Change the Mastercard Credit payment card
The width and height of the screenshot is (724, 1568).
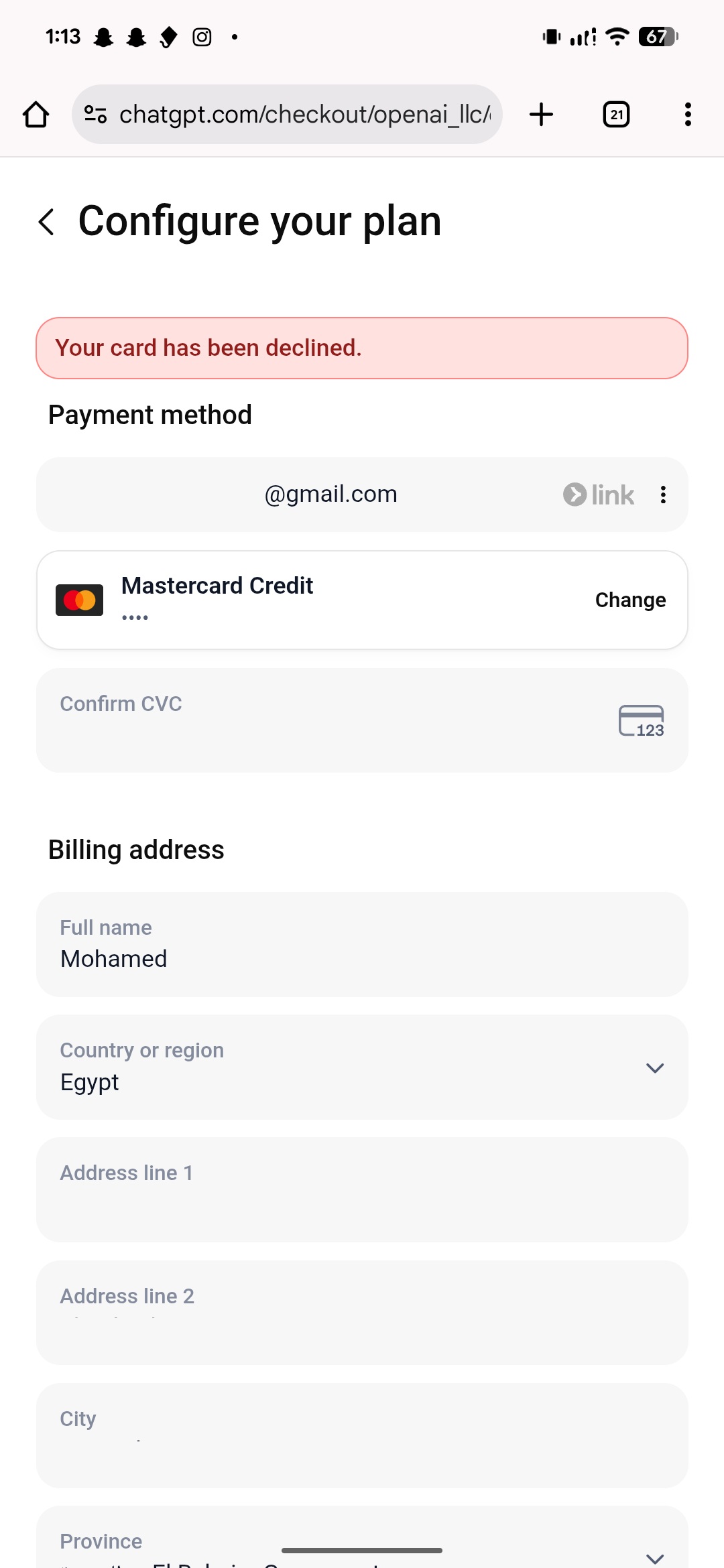click(630, 600)
